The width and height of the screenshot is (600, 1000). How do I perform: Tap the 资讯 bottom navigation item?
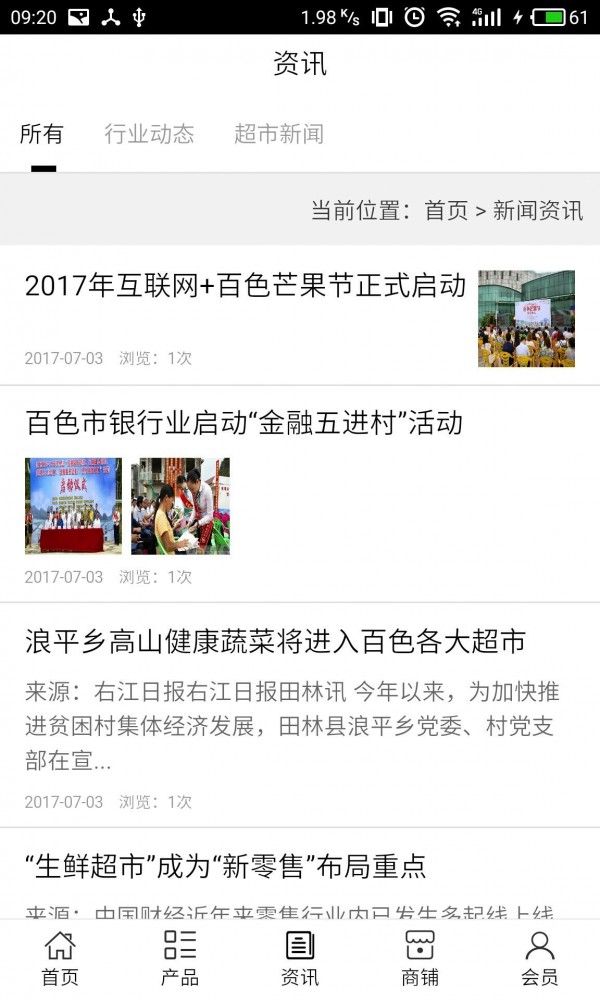pyautogui.click(x=300, y=958)
